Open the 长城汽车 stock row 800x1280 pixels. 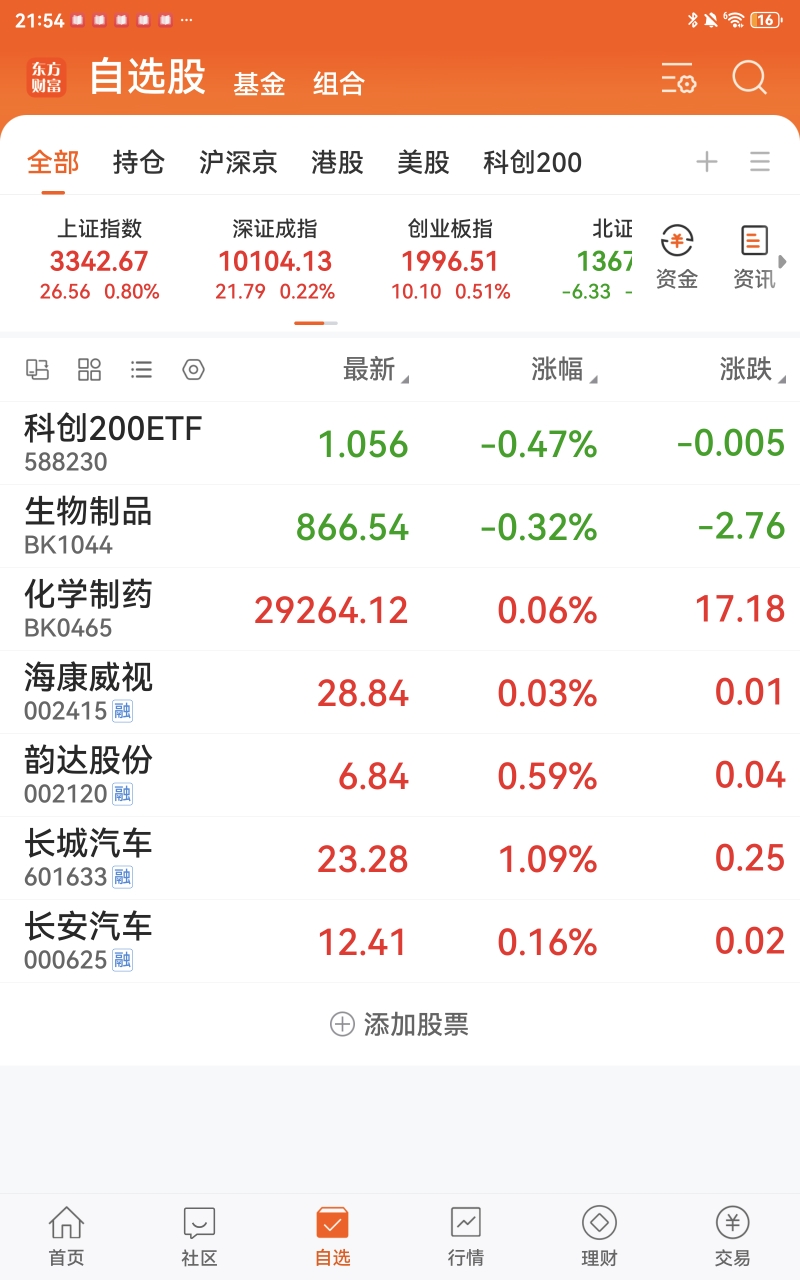pyautogui.click(x=400, y=858)
